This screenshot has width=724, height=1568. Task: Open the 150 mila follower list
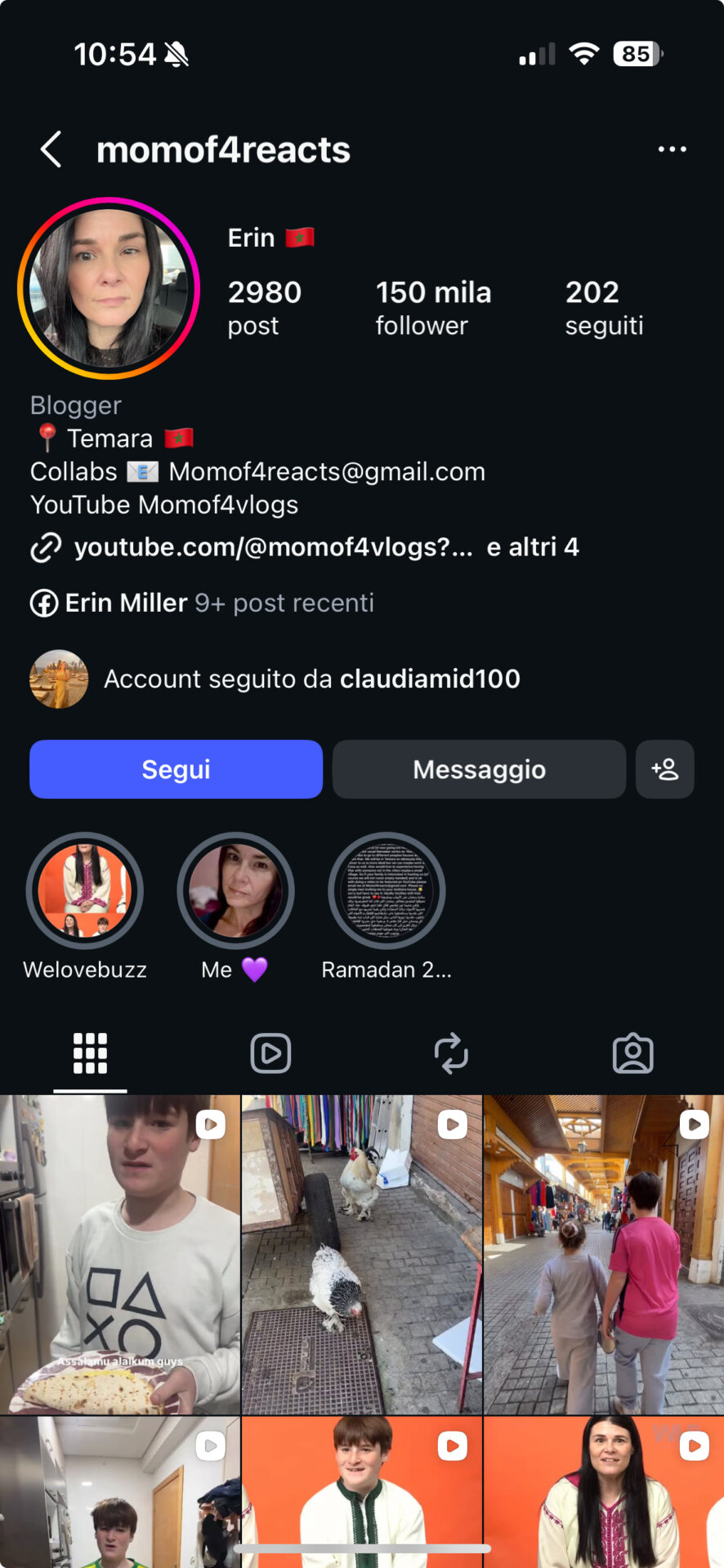pos(433,308)
